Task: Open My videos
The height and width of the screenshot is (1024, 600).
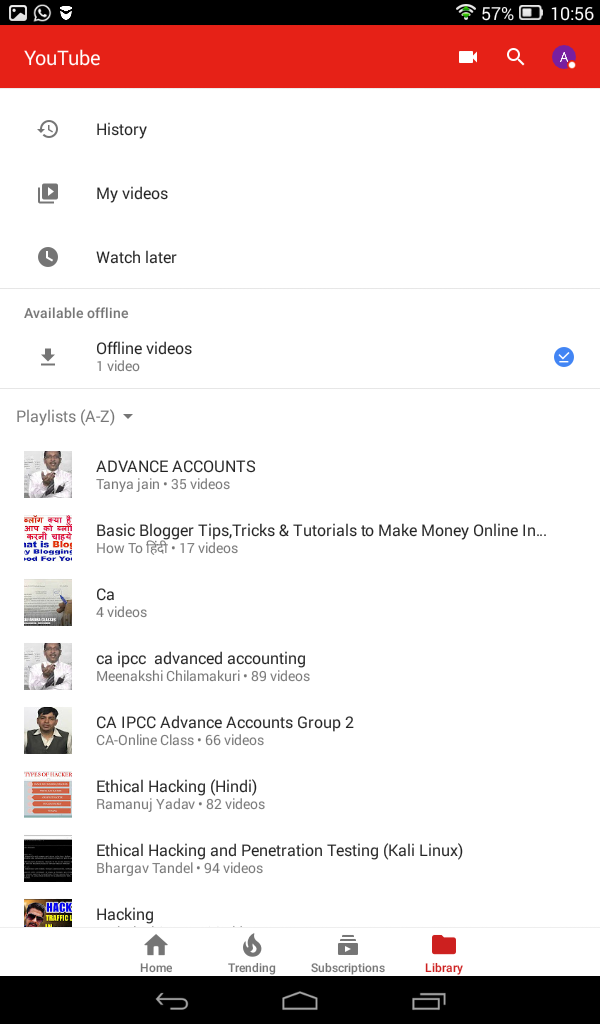Action: pyautogui.click(x=132, y=193)
